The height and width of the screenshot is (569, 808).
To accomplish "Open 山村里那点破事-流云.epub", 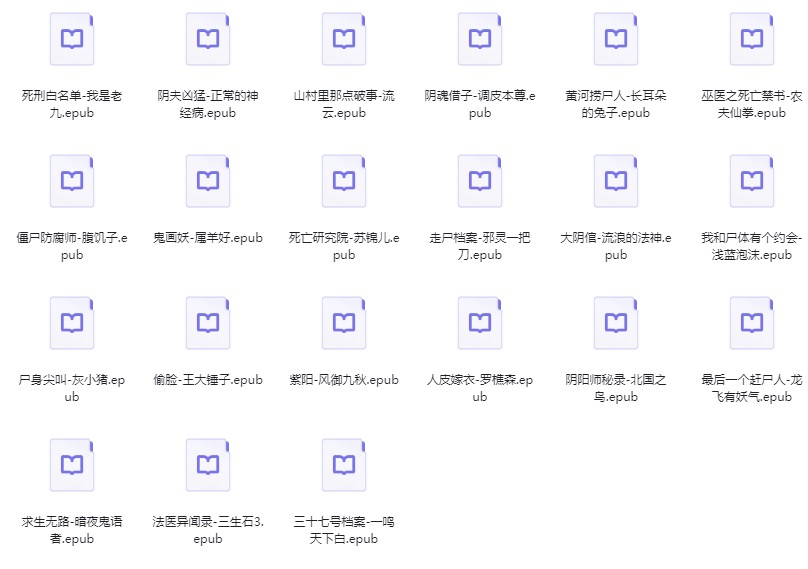I will (x=344, y=40).
